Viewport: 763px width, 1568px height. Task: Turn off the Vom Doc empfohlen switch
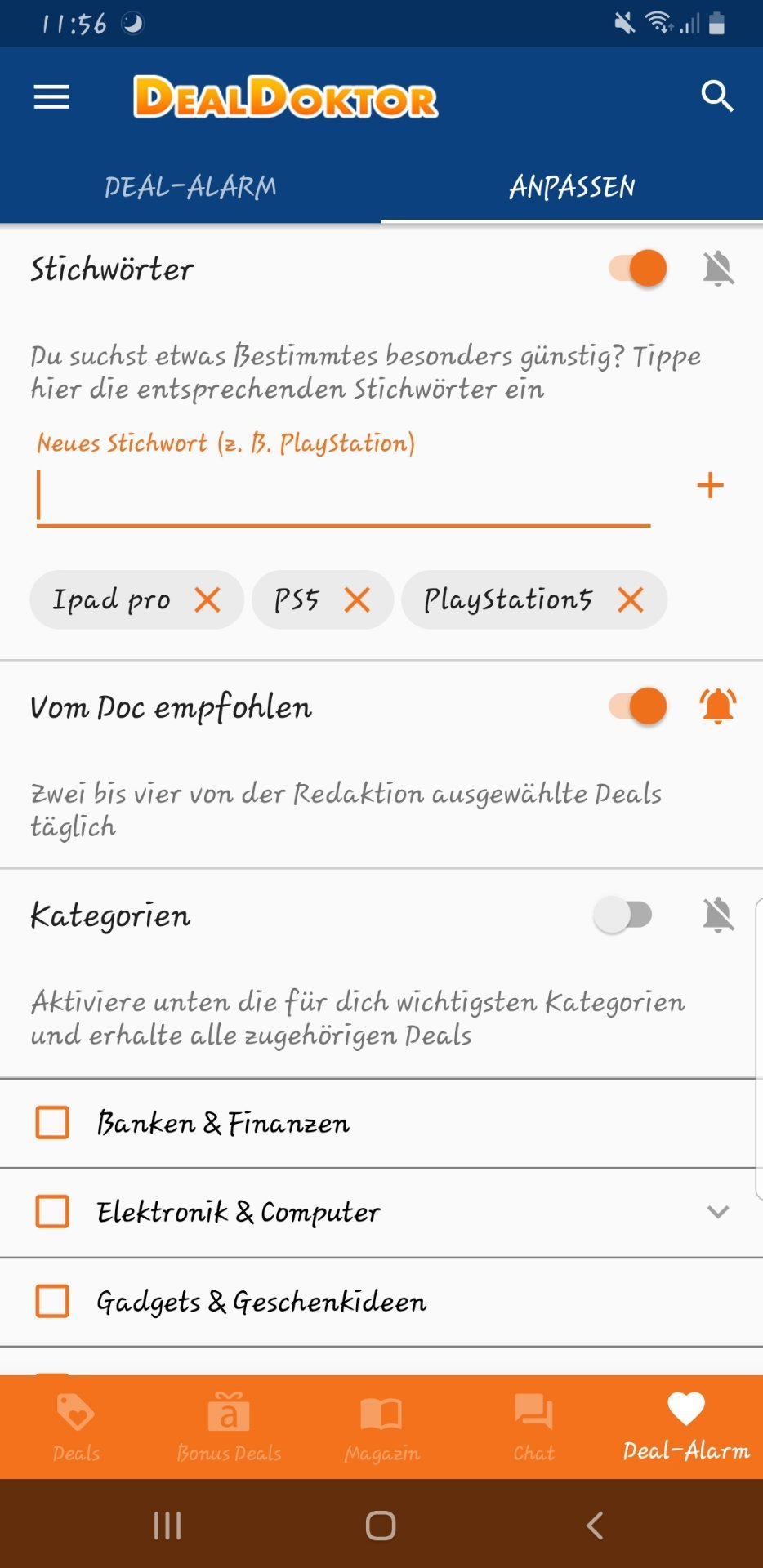click(638, 706)
